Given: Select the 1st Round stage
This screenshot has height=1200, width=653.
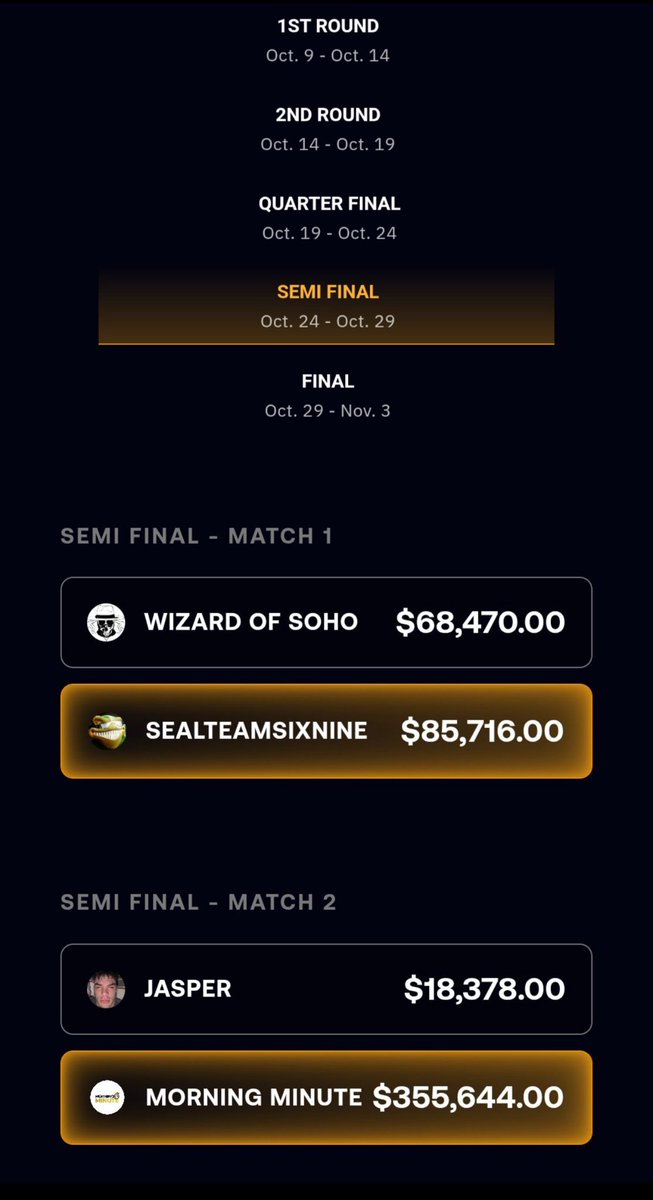Looking at the screenshot, I should coord(327,40).
